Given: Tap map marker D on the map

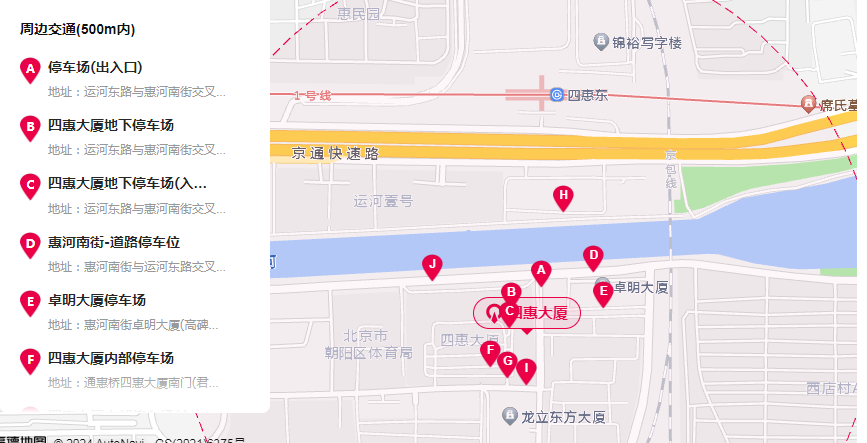Looking at the screenshot, I should click(592, 256).
